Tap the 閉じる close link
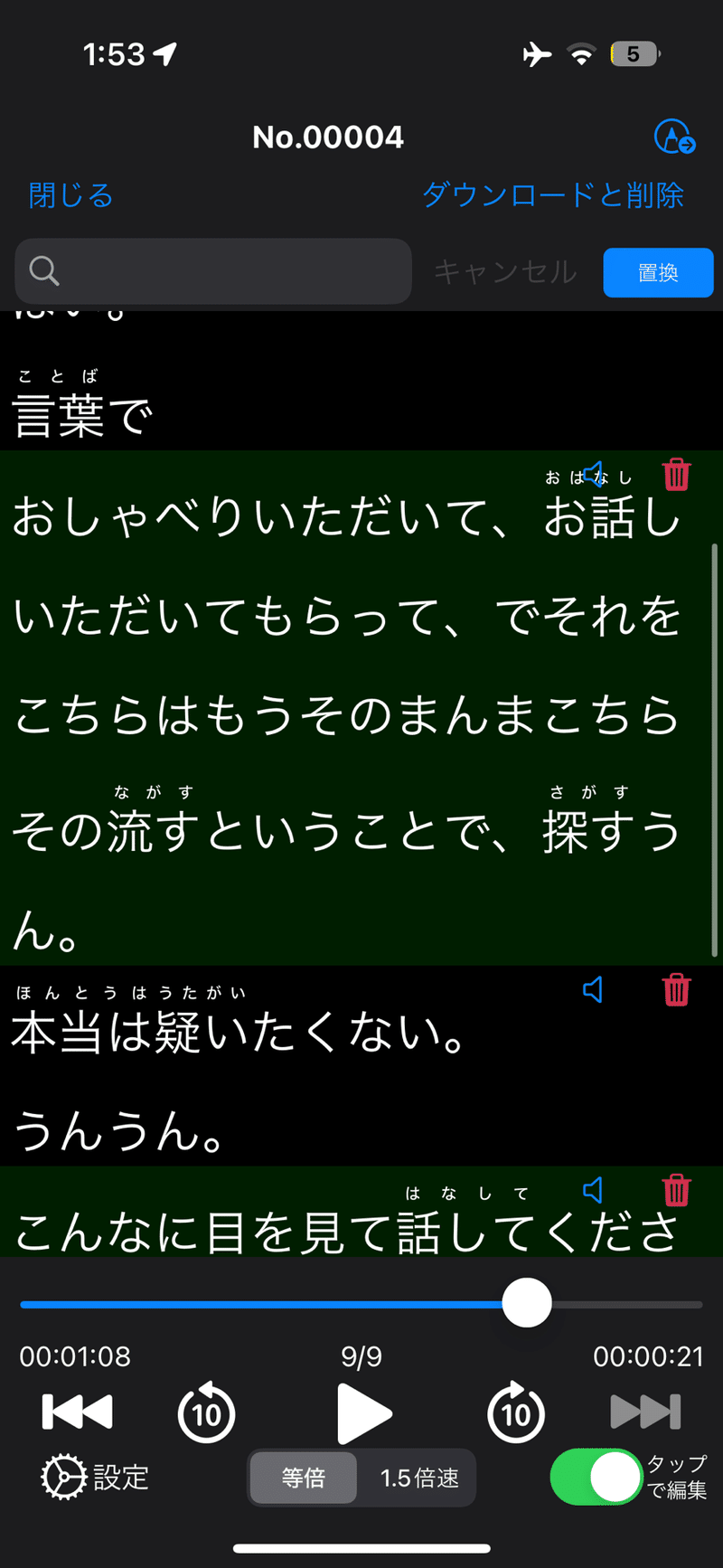This screenshot has width=723, height=1568. pos(70,195)
